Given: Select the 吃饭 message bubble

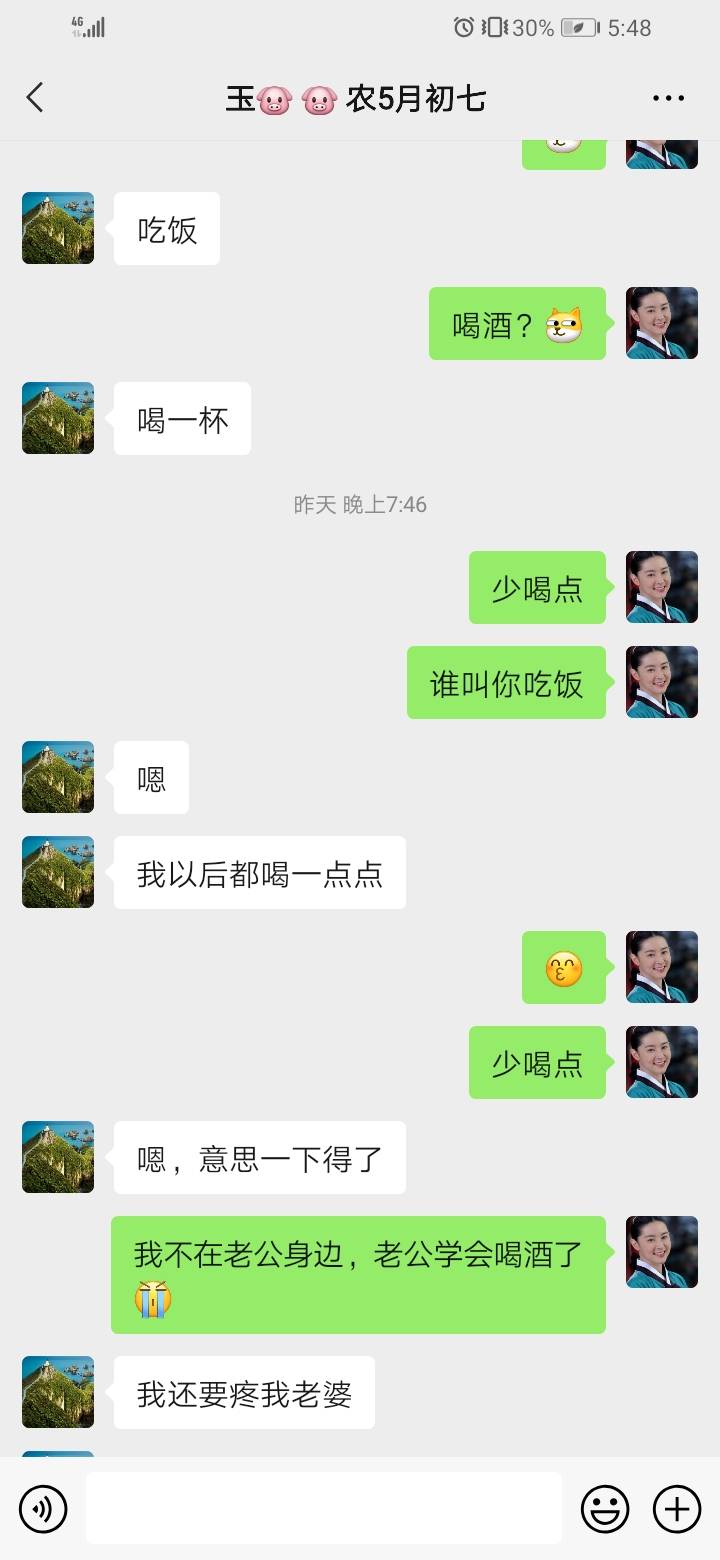Looking at the screenshot, I should click(x=166, y=228).
